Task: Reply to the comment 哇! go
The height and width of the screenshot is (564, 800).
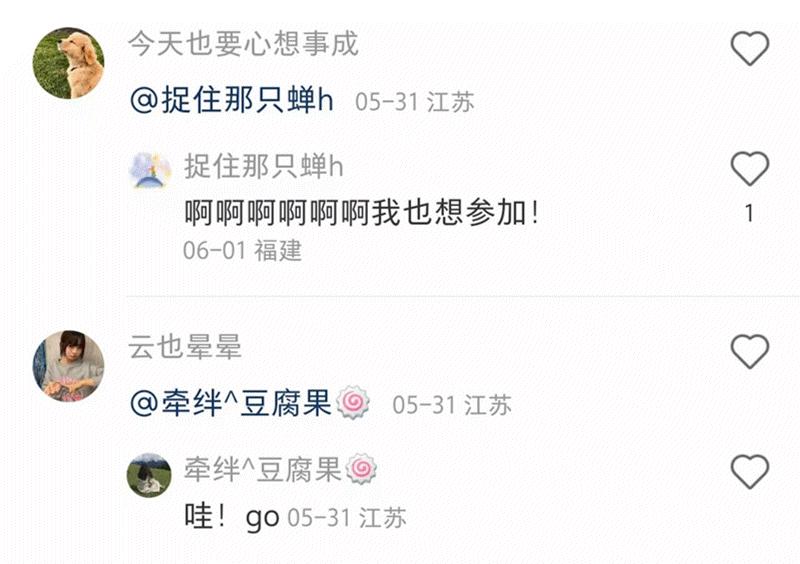Action: pos(231,518)
